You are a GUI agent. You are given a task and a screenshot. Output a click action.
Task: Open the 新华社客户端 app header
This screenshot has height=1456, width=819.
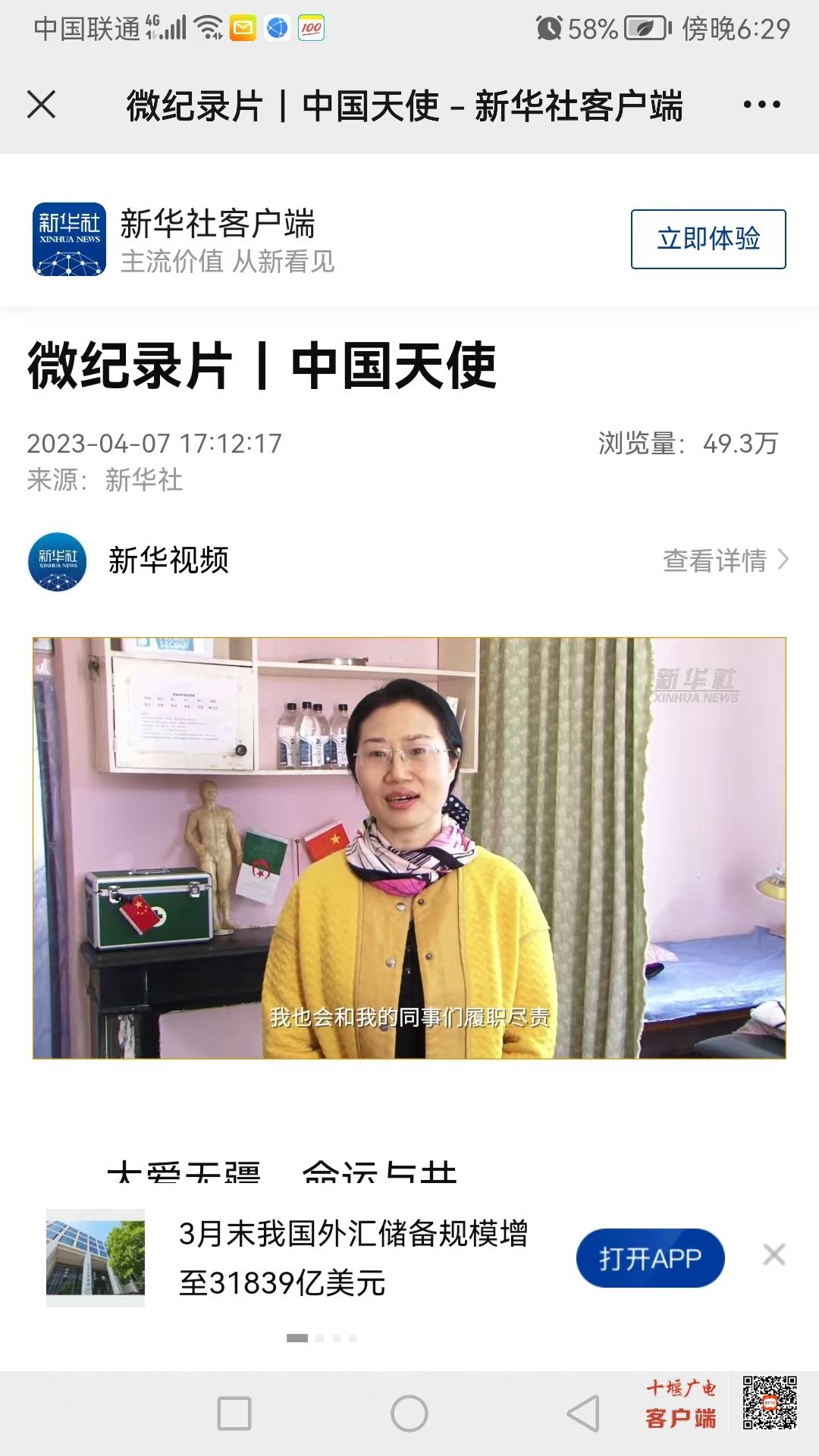216,239
